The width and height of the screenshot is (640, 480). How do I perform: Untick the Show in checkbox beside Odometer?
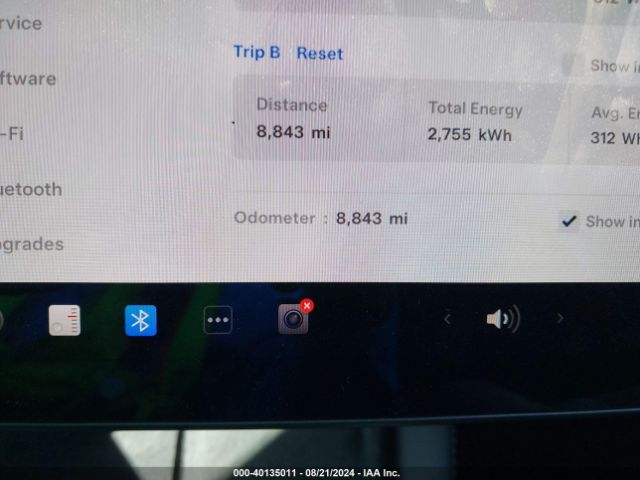click(569, 221)
